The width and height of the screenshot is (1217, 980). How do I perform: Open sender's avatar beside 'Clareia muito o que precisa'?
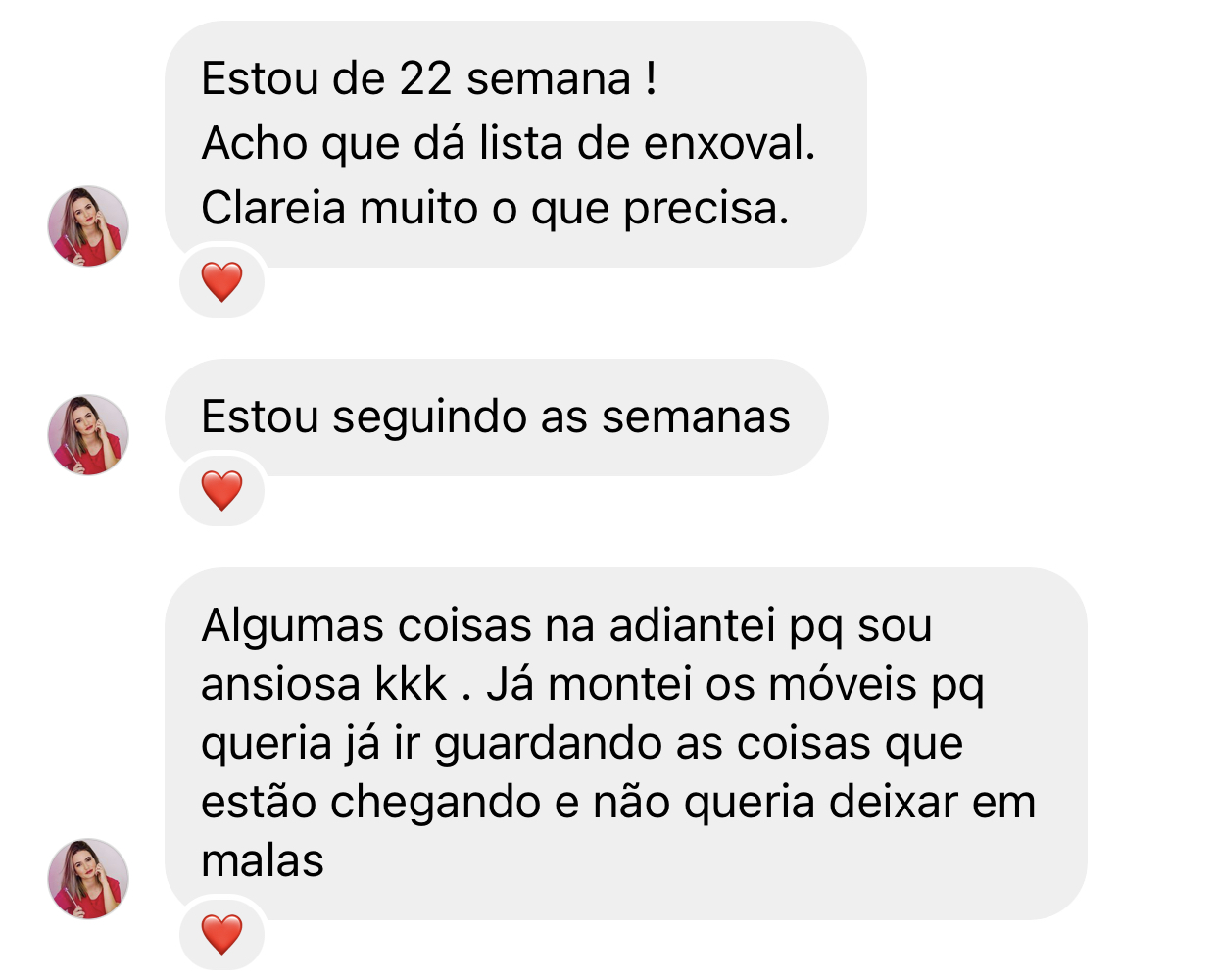(x=88, y=226)
